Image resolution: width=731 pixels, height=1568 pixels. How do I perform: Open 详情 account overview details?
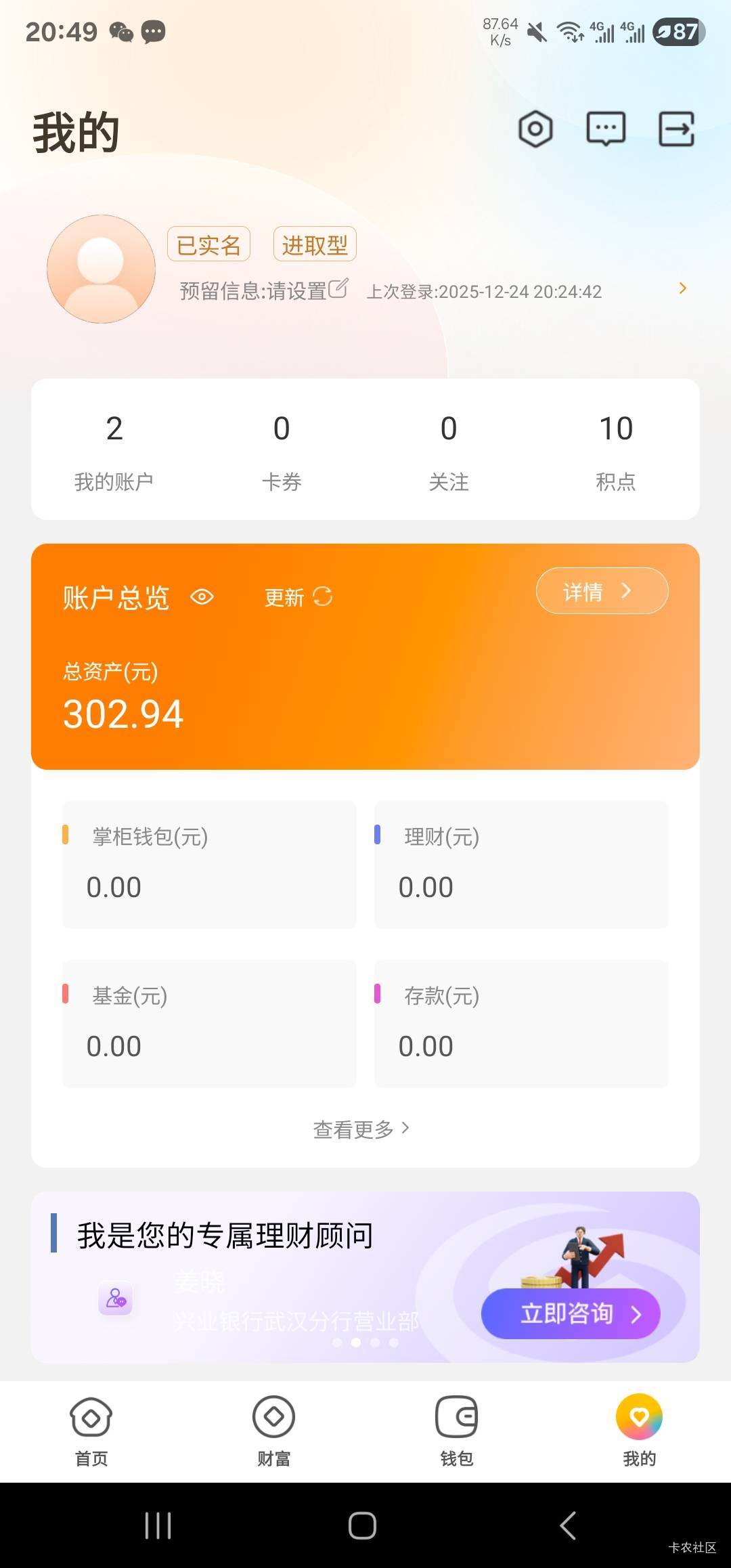[x=602, y=591]
